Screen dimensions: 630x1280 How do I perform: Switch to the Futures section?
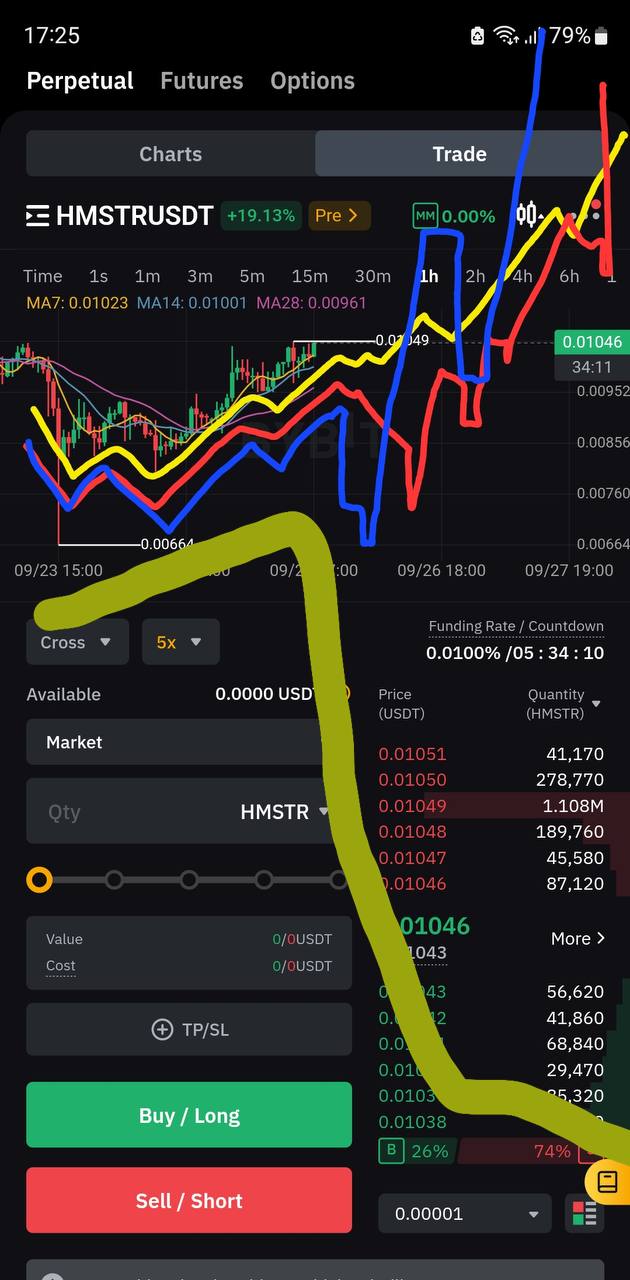pos(201,81)
